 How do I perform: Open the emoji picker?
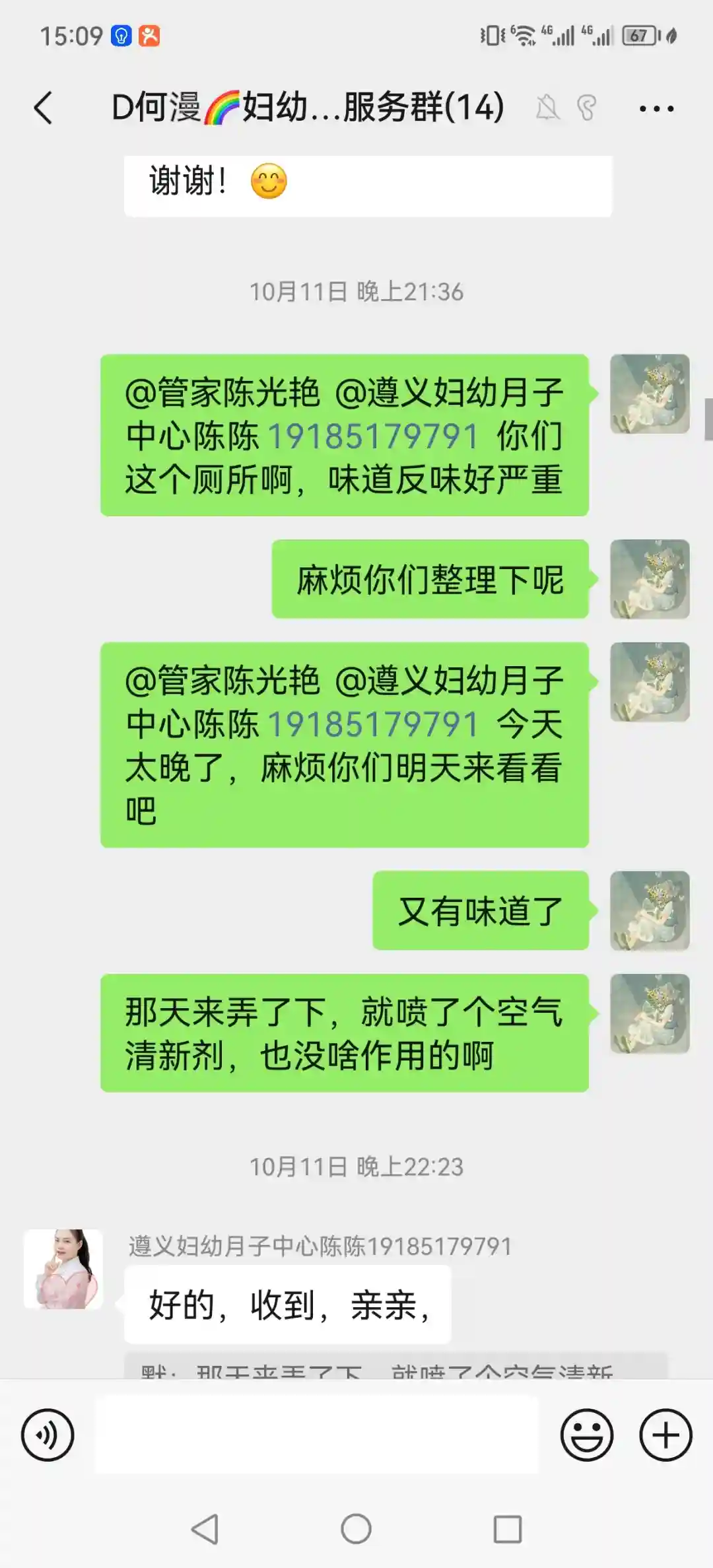(586, 1435)
